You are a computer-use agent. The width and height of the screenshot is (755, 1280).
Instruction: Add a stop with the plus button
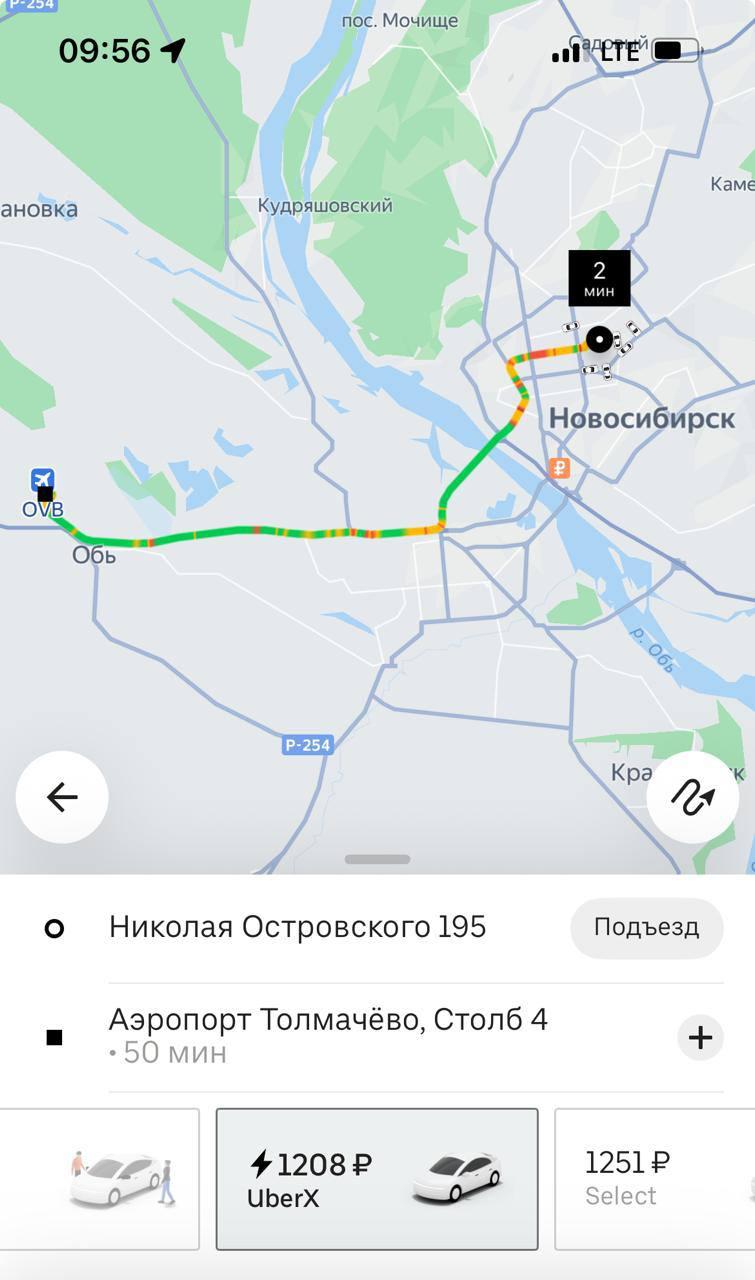coord(699,1037)
